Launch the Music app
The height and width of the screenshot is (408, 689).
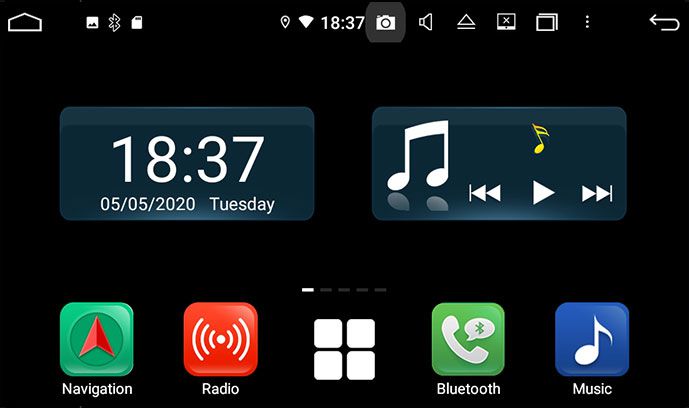coord(592,340)
